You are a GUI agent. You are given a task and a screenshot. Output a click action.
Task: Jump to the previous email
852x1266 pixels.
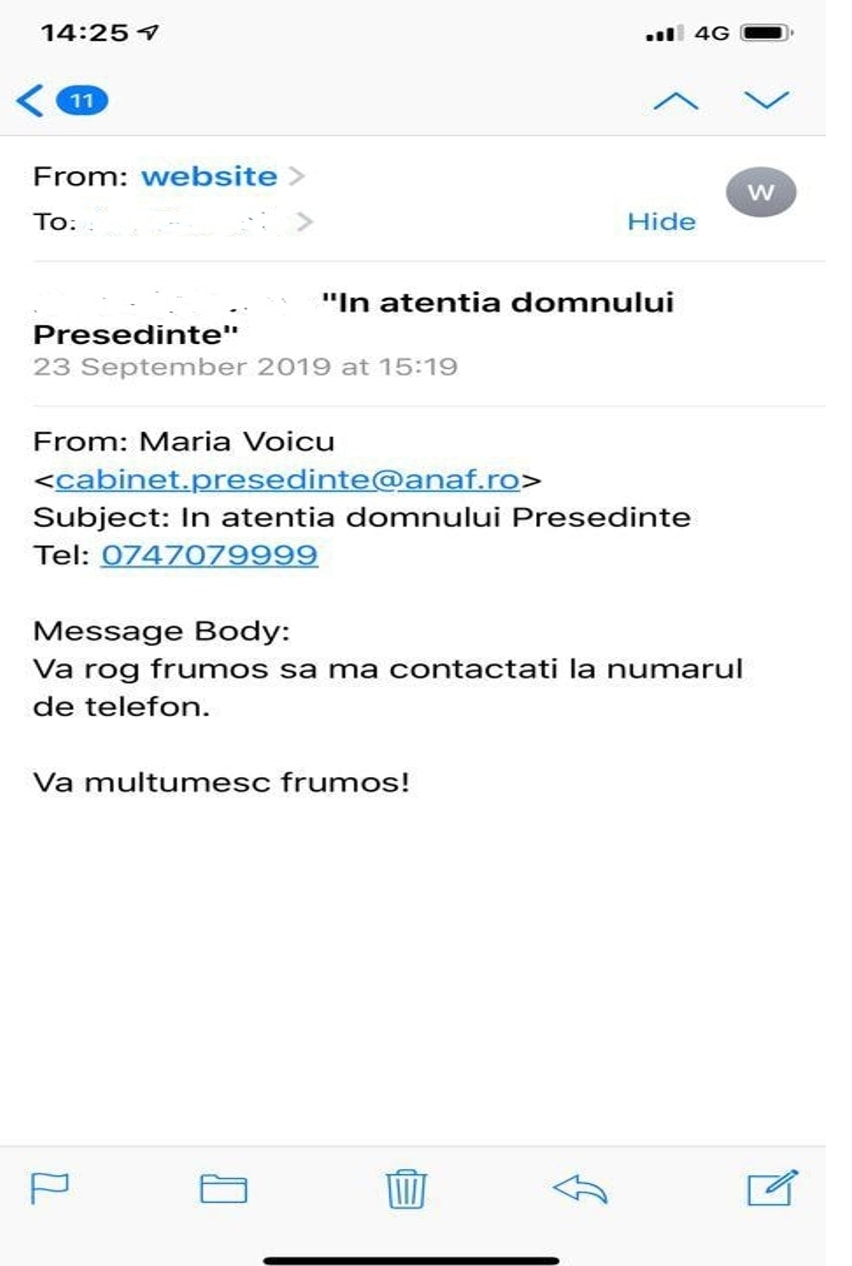(x=675, y=100)
